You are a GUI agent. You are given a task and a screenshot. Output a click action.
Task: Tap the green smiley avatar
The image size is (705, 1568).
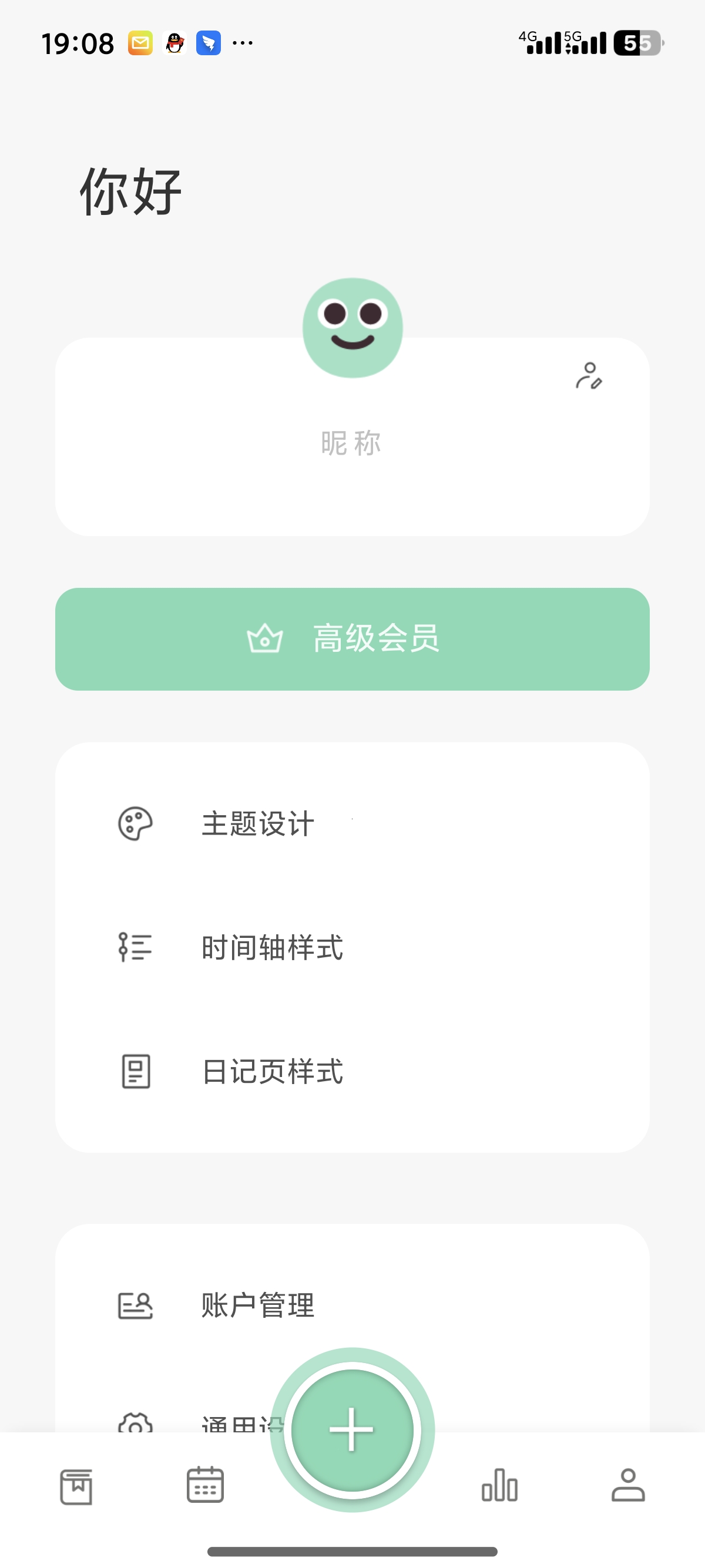tap(352, 328)
